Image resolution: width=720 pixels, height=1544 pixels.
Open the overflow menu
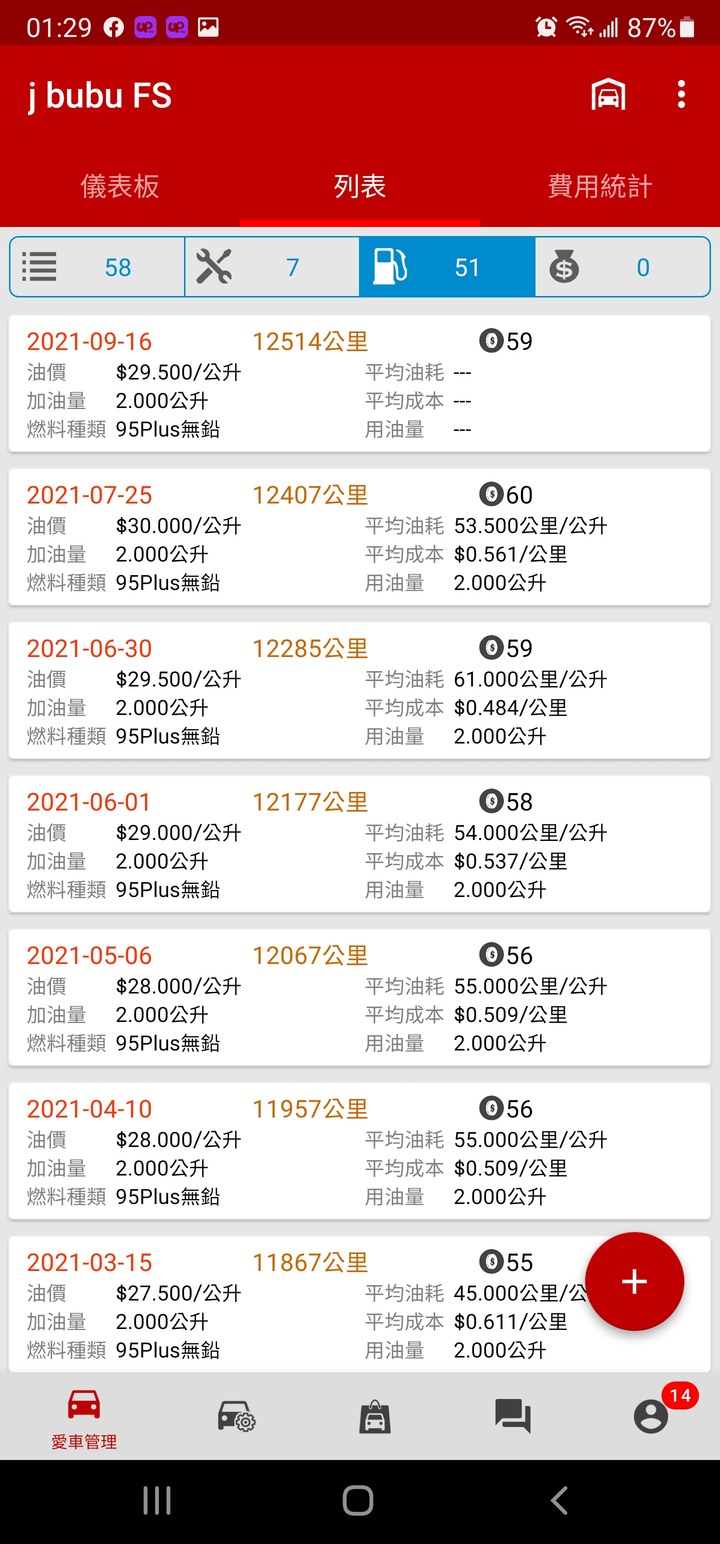click(681, 96)
